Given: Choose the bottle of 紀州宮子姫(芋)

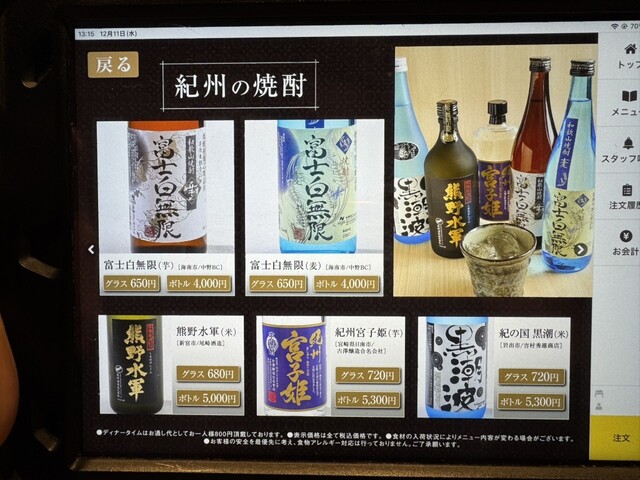Looking at the screenshot, I should pyautogui.click(x=367, y=400).
